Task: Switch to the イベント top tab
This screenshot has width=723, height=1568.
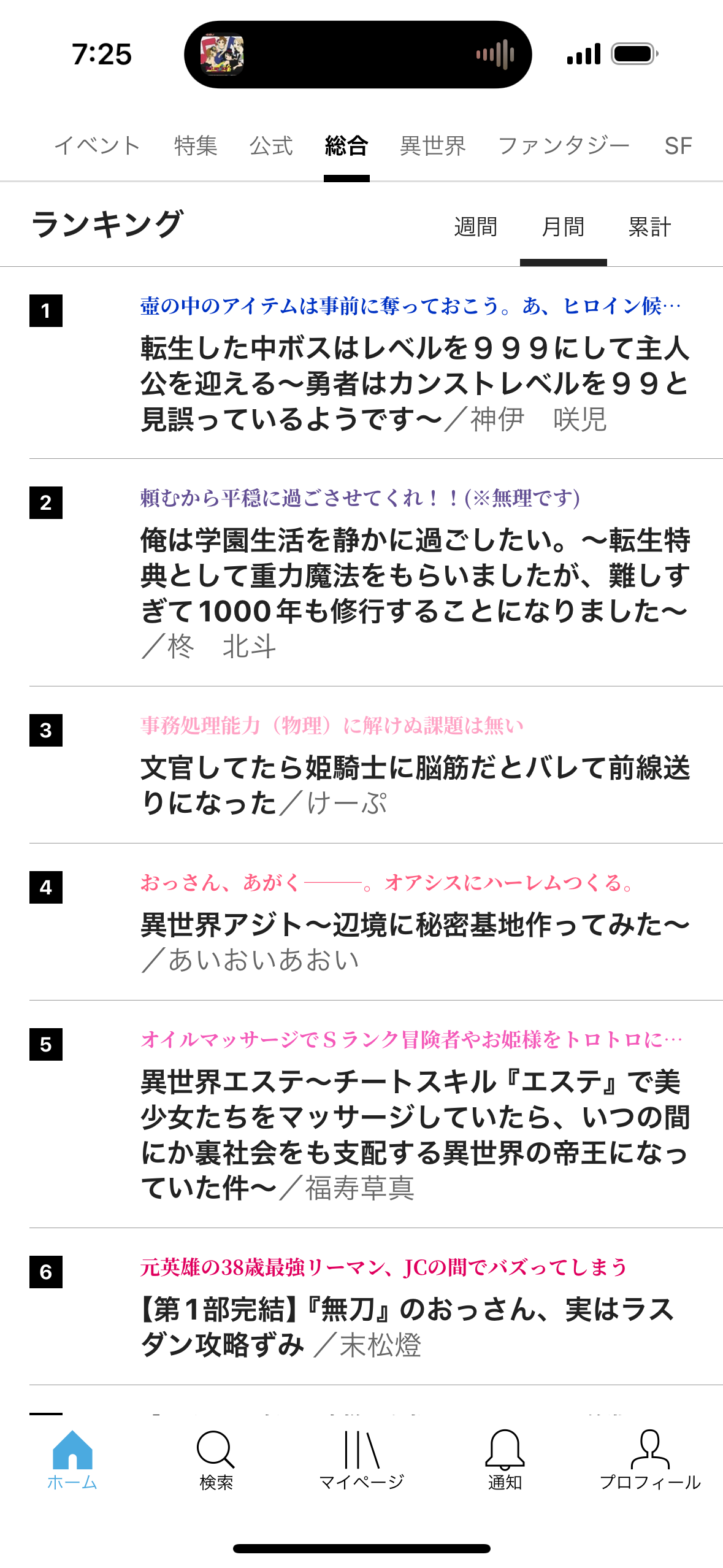Action: (x=97, y=146)
